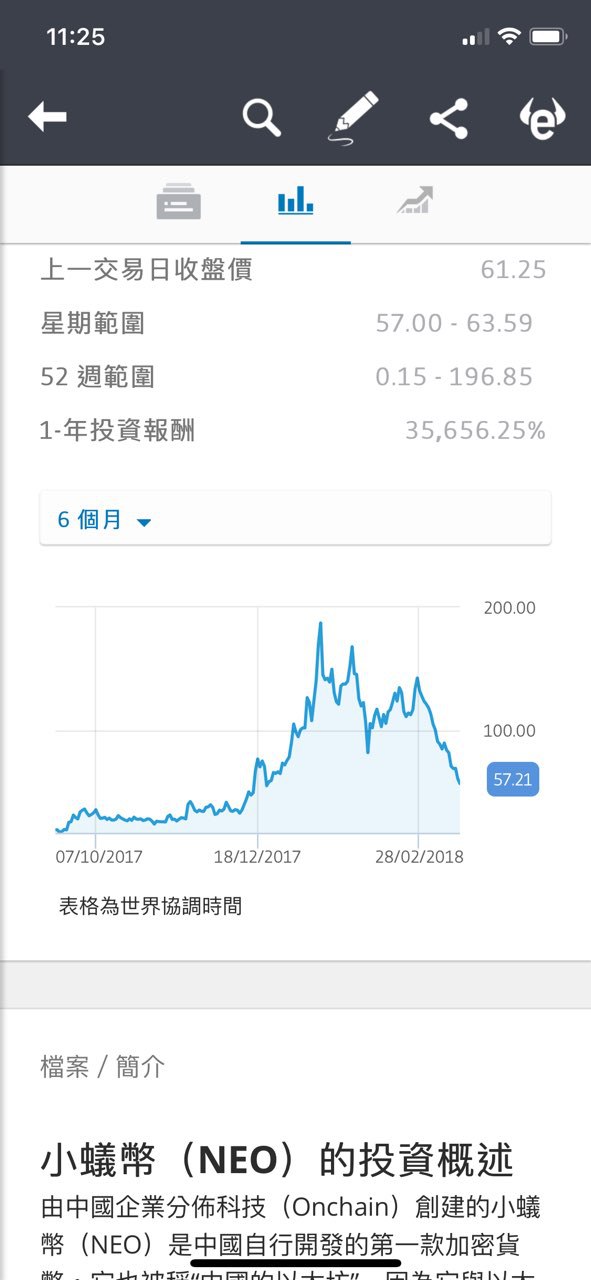Switch to the news feed tab
Viewport: 591px width, 1280px height.
[179, 202]
